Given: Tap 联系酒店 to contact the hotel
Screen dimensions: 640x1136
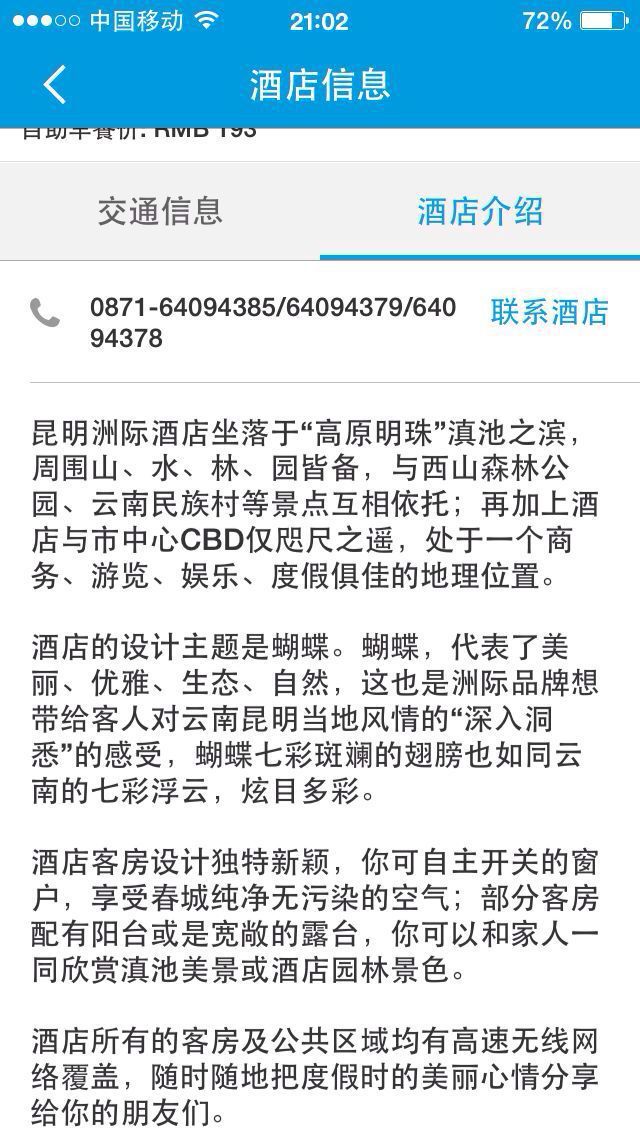Looking at the screenshot, I should (549, 312).
